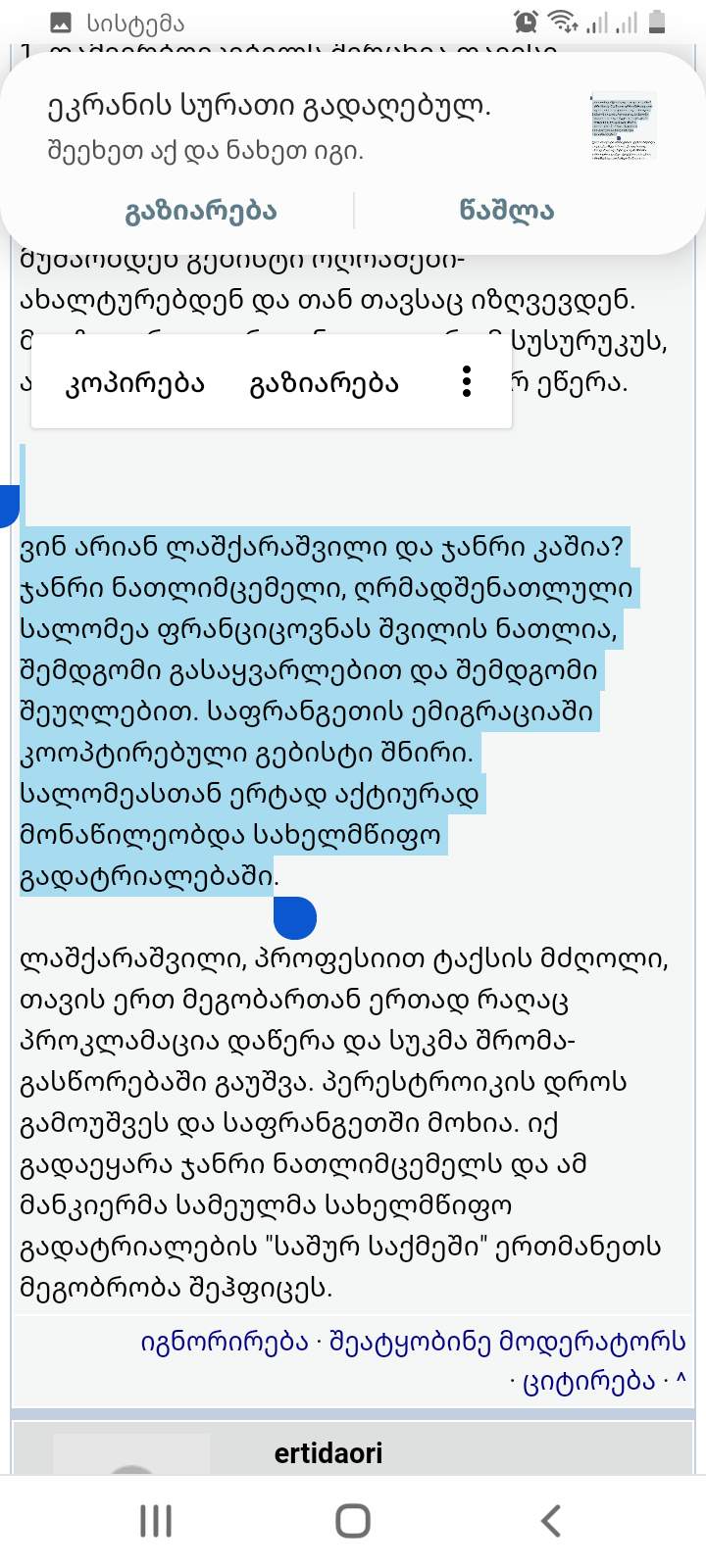This screenshot has height=1568, width=706.
Task: Go back using the navigation bar
Action: [551, 1521]
